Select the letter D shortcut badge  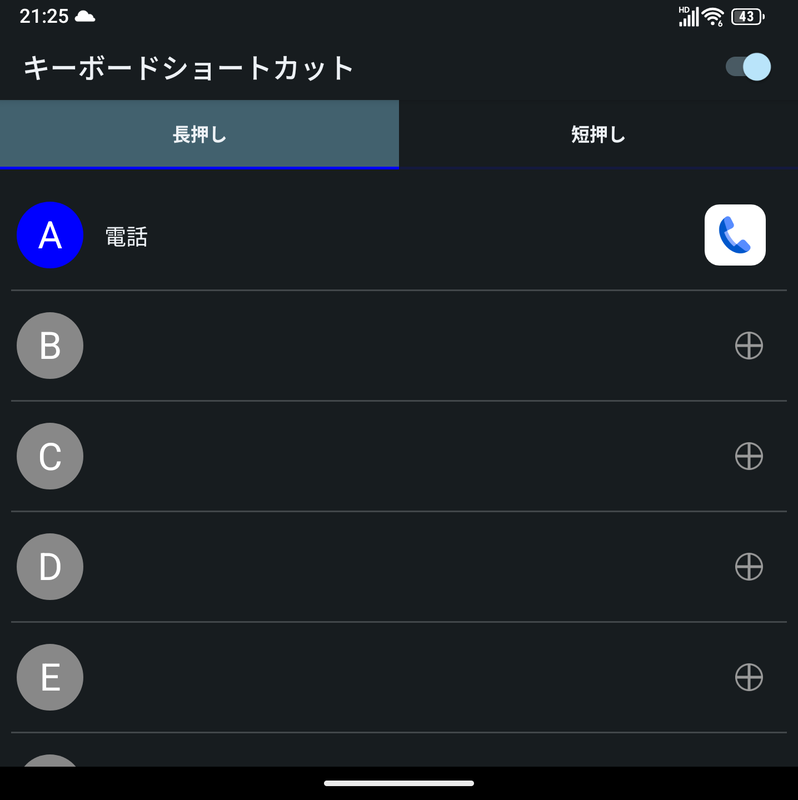point(50,566)
